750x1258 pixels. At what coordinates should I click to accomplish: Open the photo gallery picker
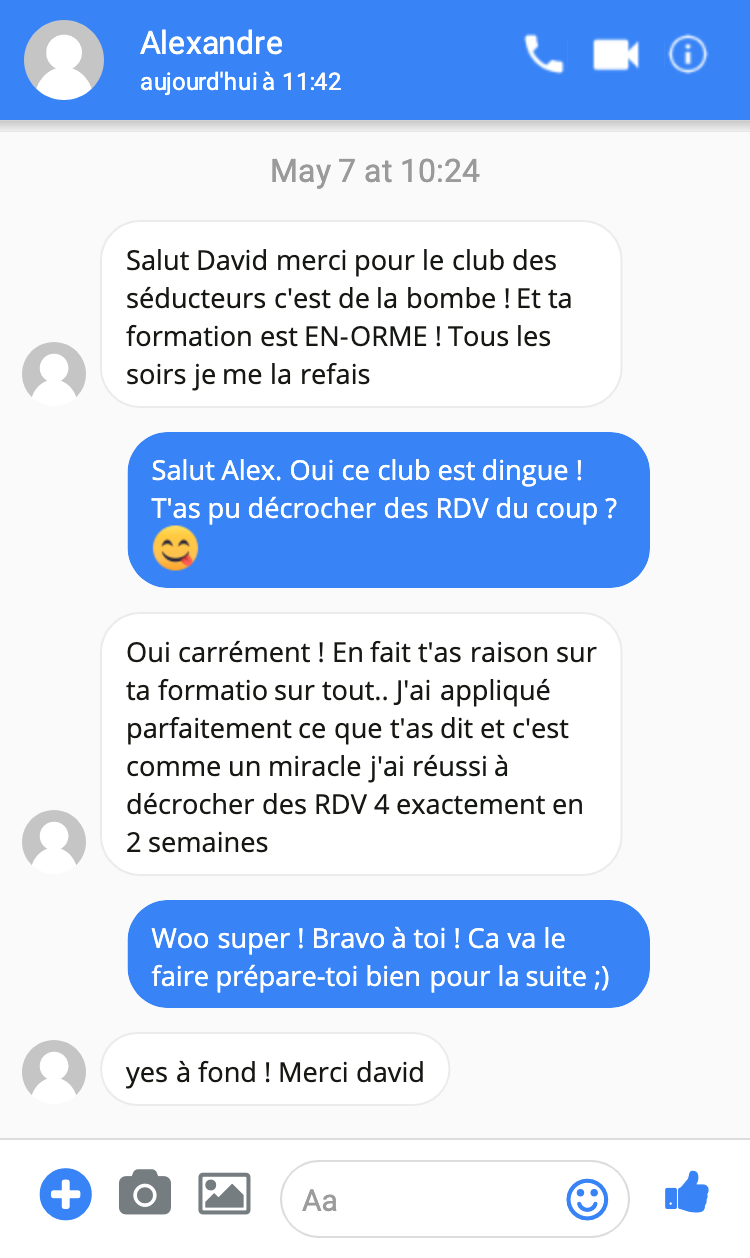point(224,1195)
